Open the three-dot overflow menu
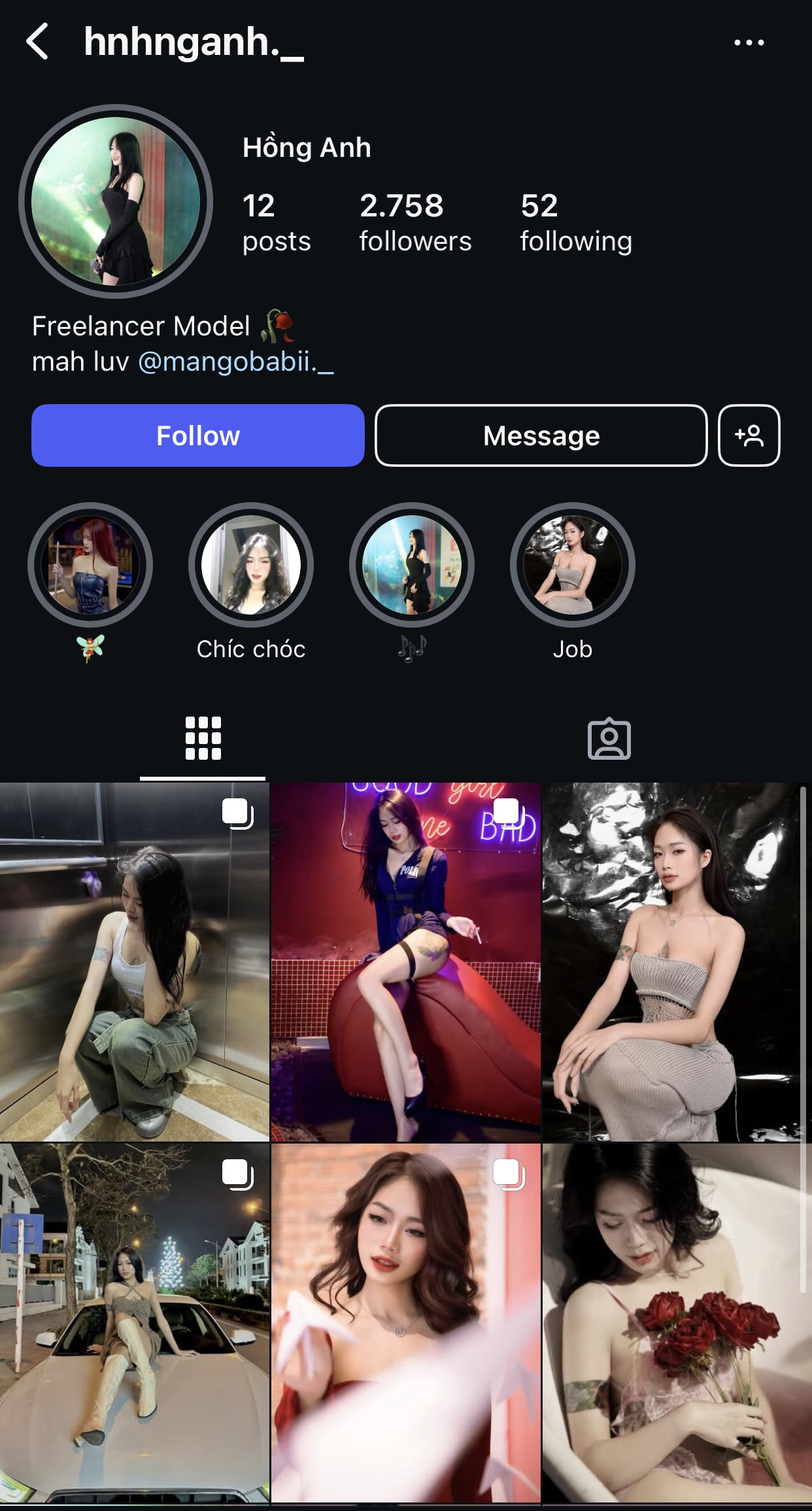 click(749, 42)
